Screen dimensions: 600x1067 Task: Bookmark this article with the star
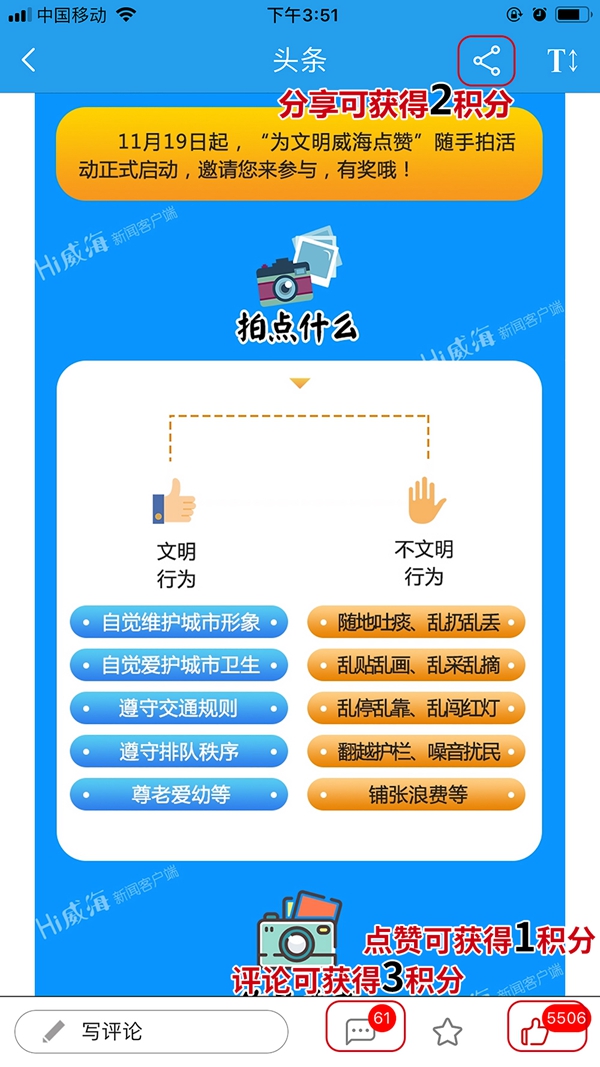(447, 1032)
